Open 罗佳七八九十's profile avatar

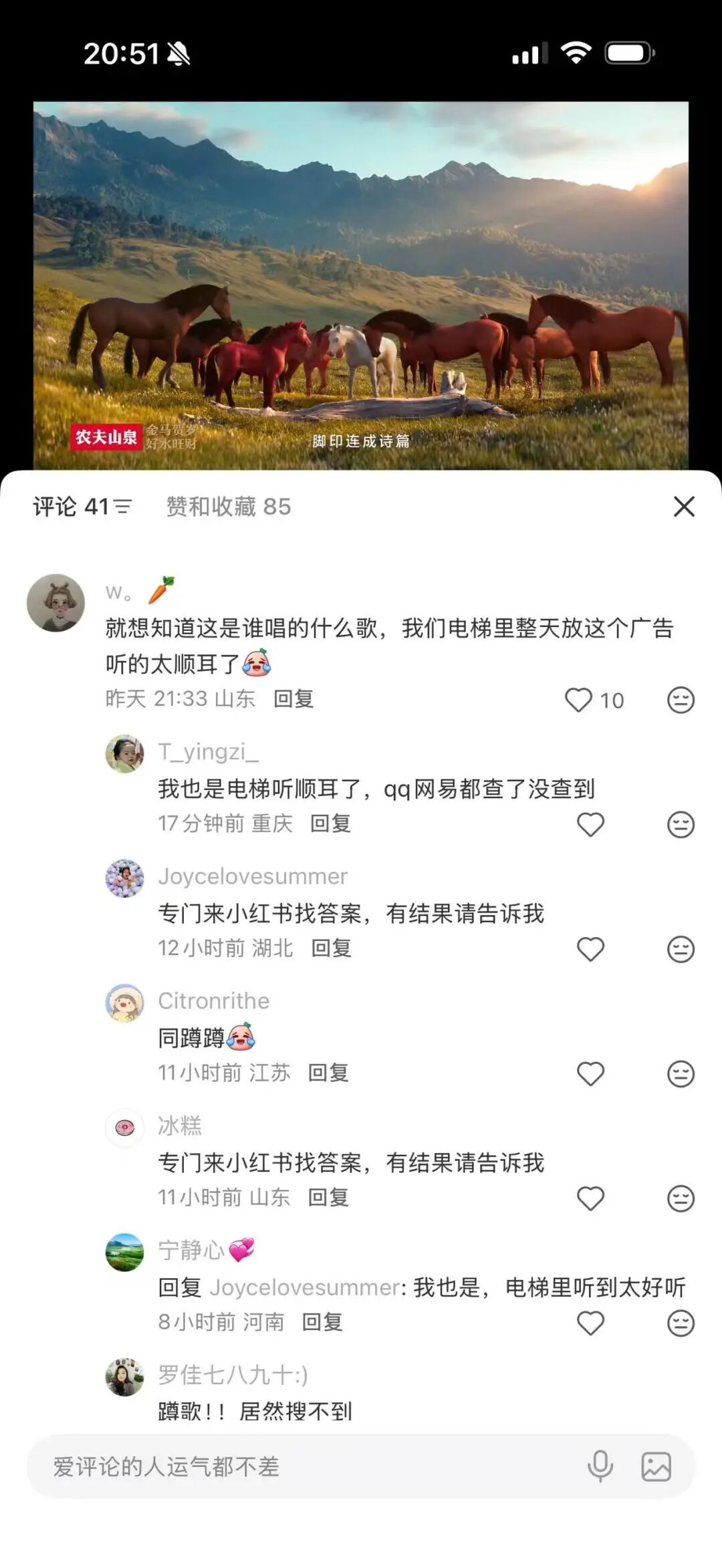tap(124, 1377)
